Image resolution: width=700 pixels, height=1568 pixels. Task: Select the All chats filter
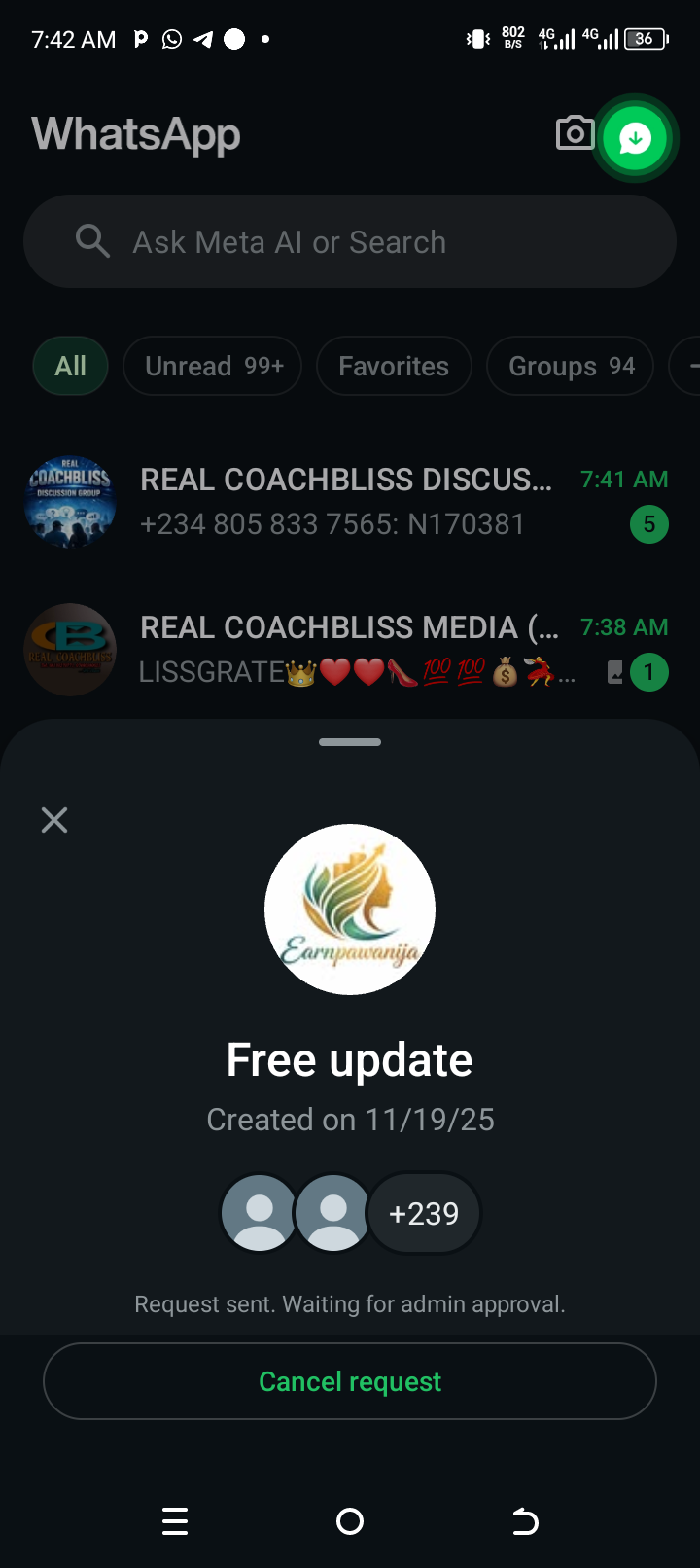[70, 366]
